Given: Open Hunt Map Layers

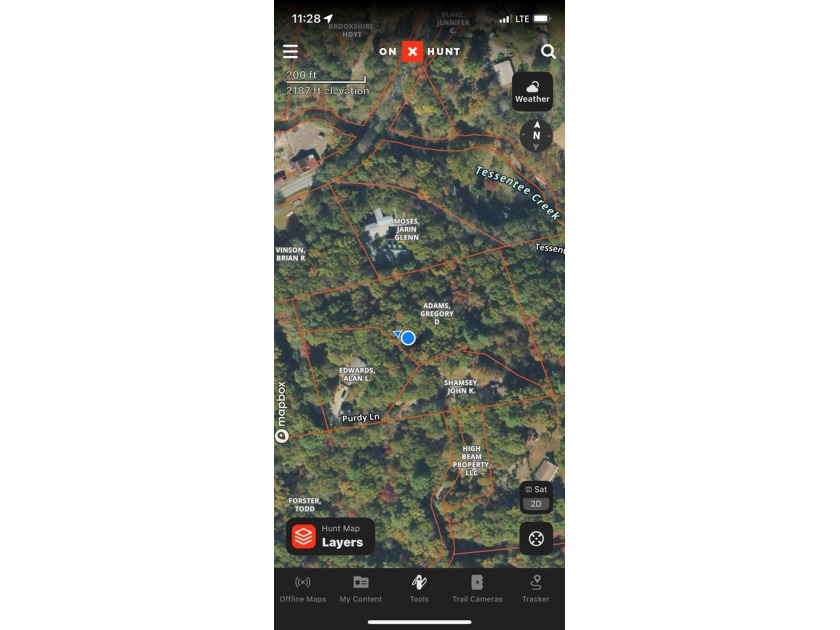Looking at the screenshot, I should click(330, 537).
